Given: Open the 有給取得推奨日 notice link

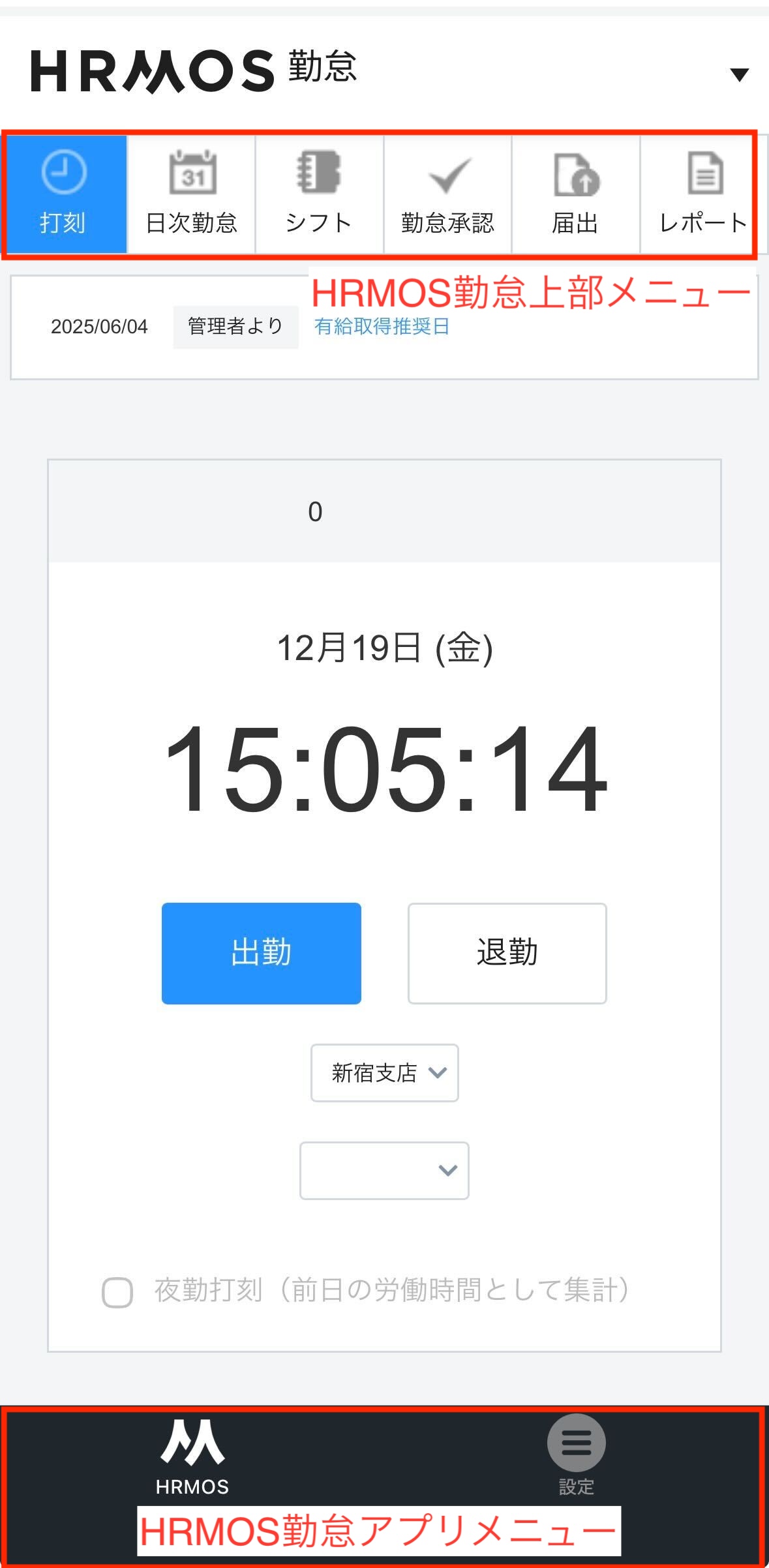Looking at the screenshot, I should tap(382, 326).
